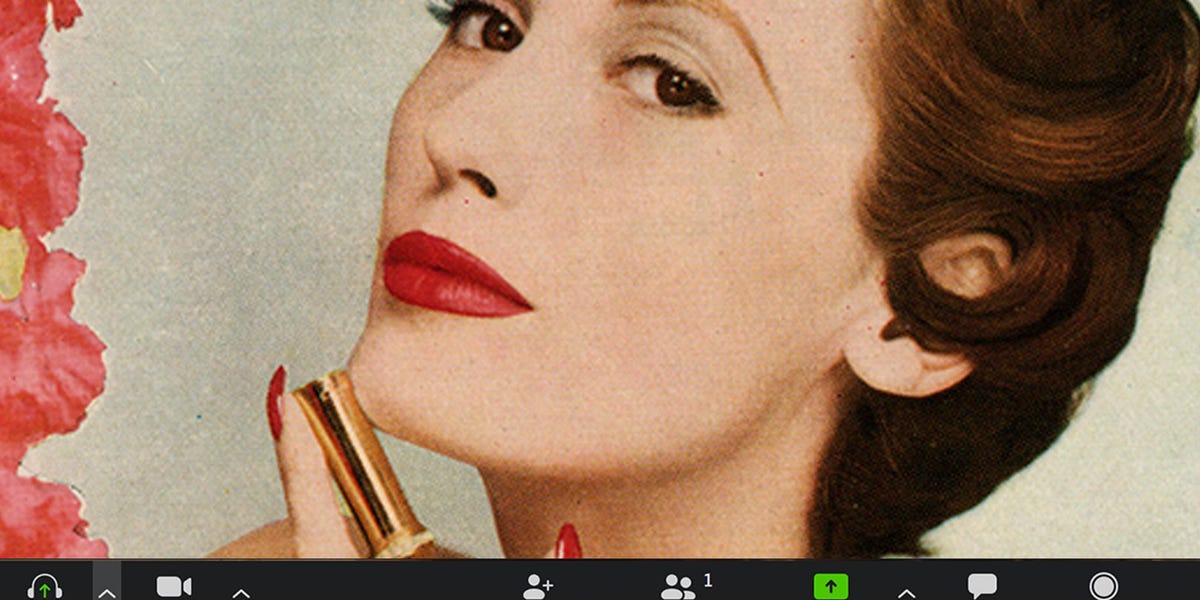Expand the share screen options chevron
Viewport: 1200px width, 600px height.
click(906, 591)
